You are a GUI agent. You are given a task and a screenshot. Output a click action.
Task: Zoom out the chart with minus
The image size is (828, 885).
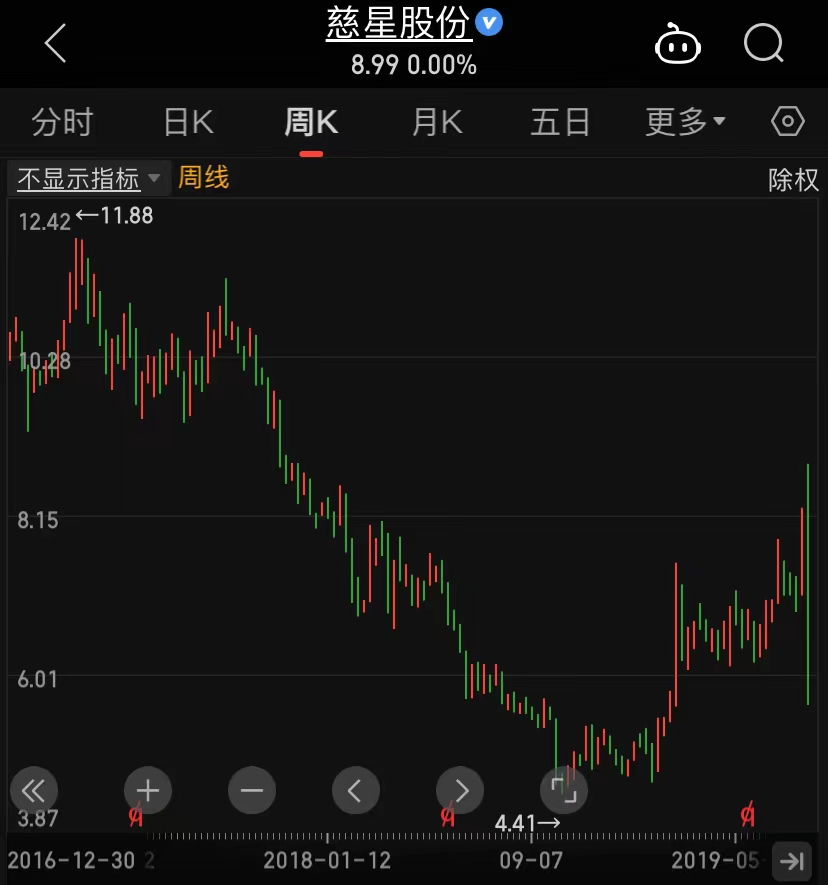252,791
